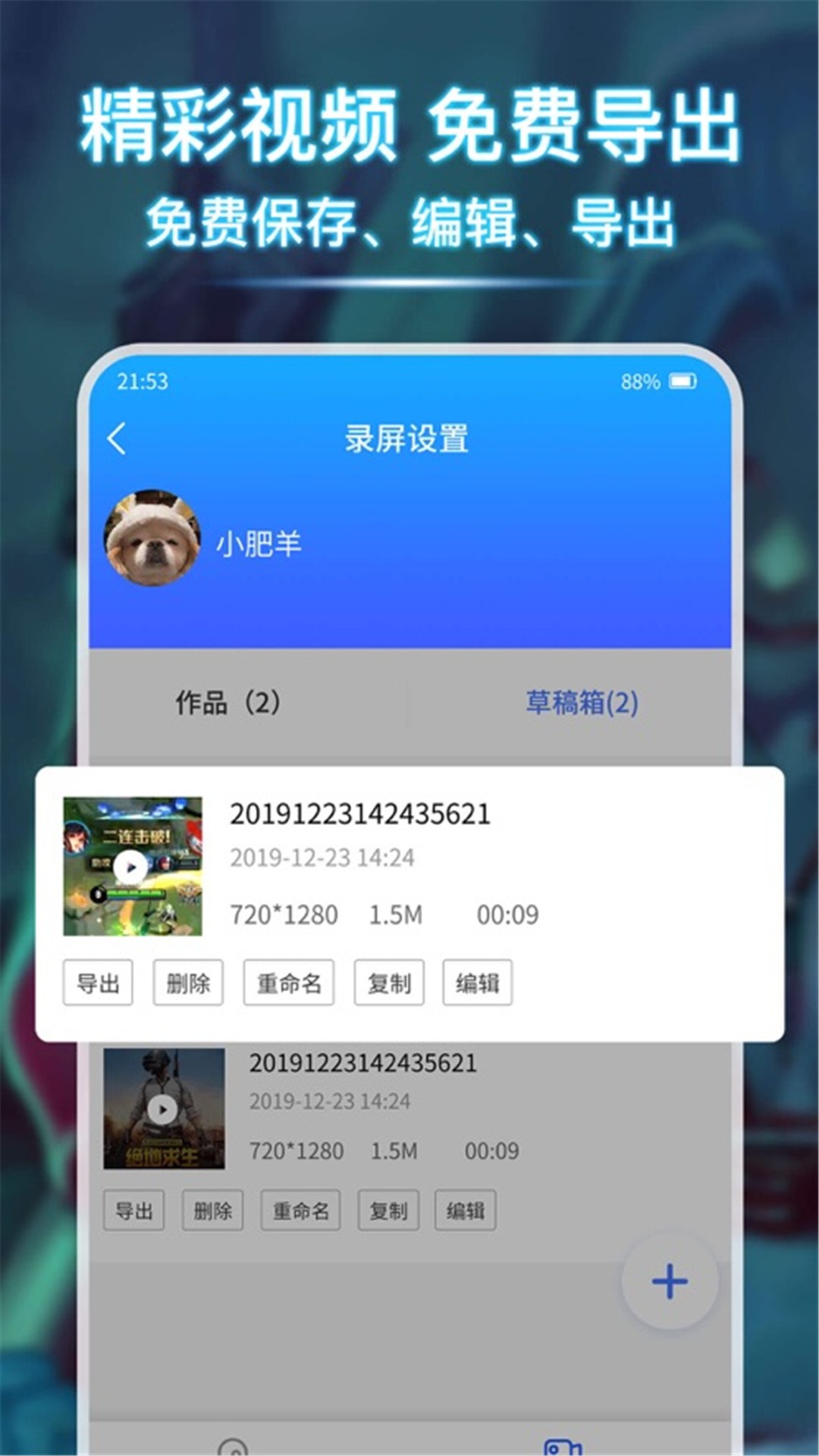Tap the username 小肥羊
The width and height of the screenshot is (819, 1456).
[258, 542]
